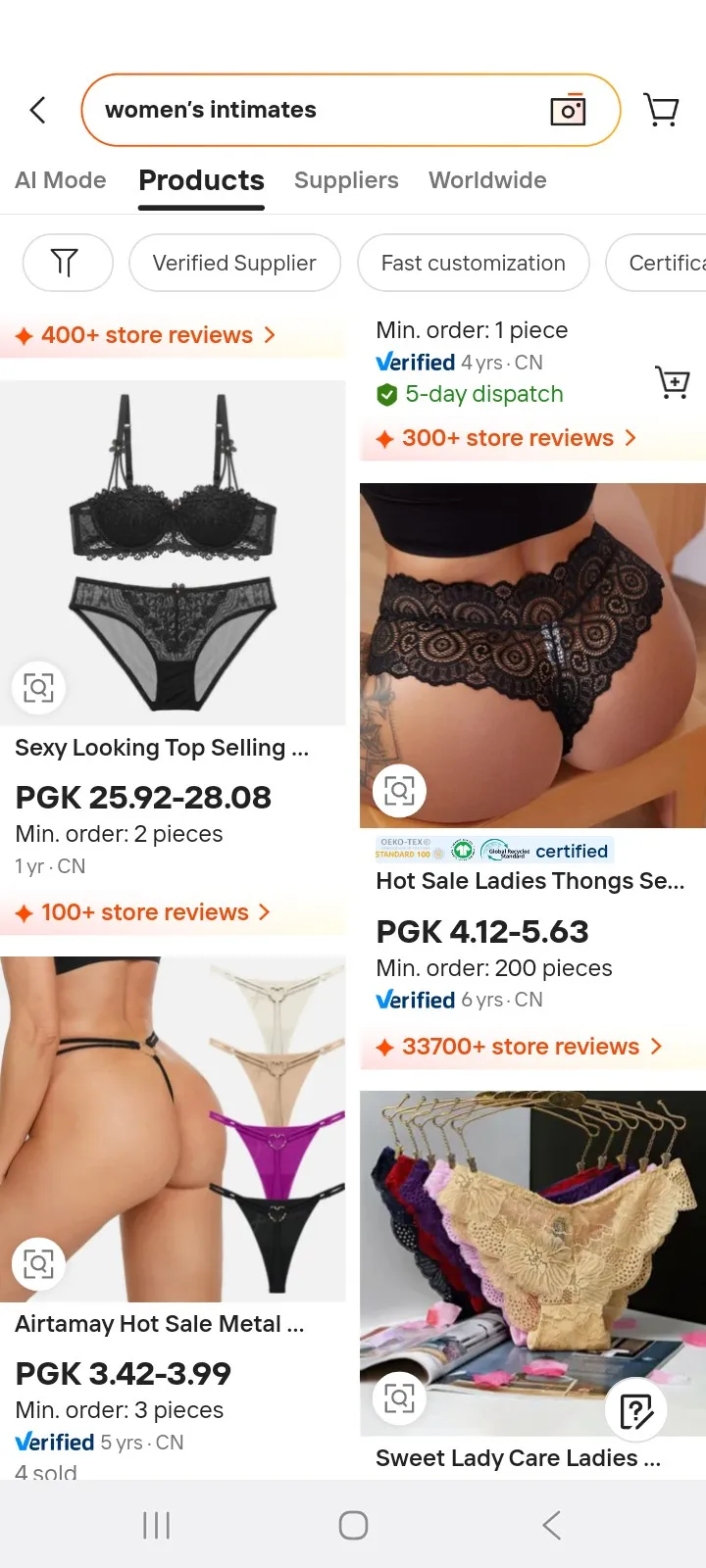Add the 5-day dispatch item to cart
The image size is (706, 1568).
click(673, 381)
